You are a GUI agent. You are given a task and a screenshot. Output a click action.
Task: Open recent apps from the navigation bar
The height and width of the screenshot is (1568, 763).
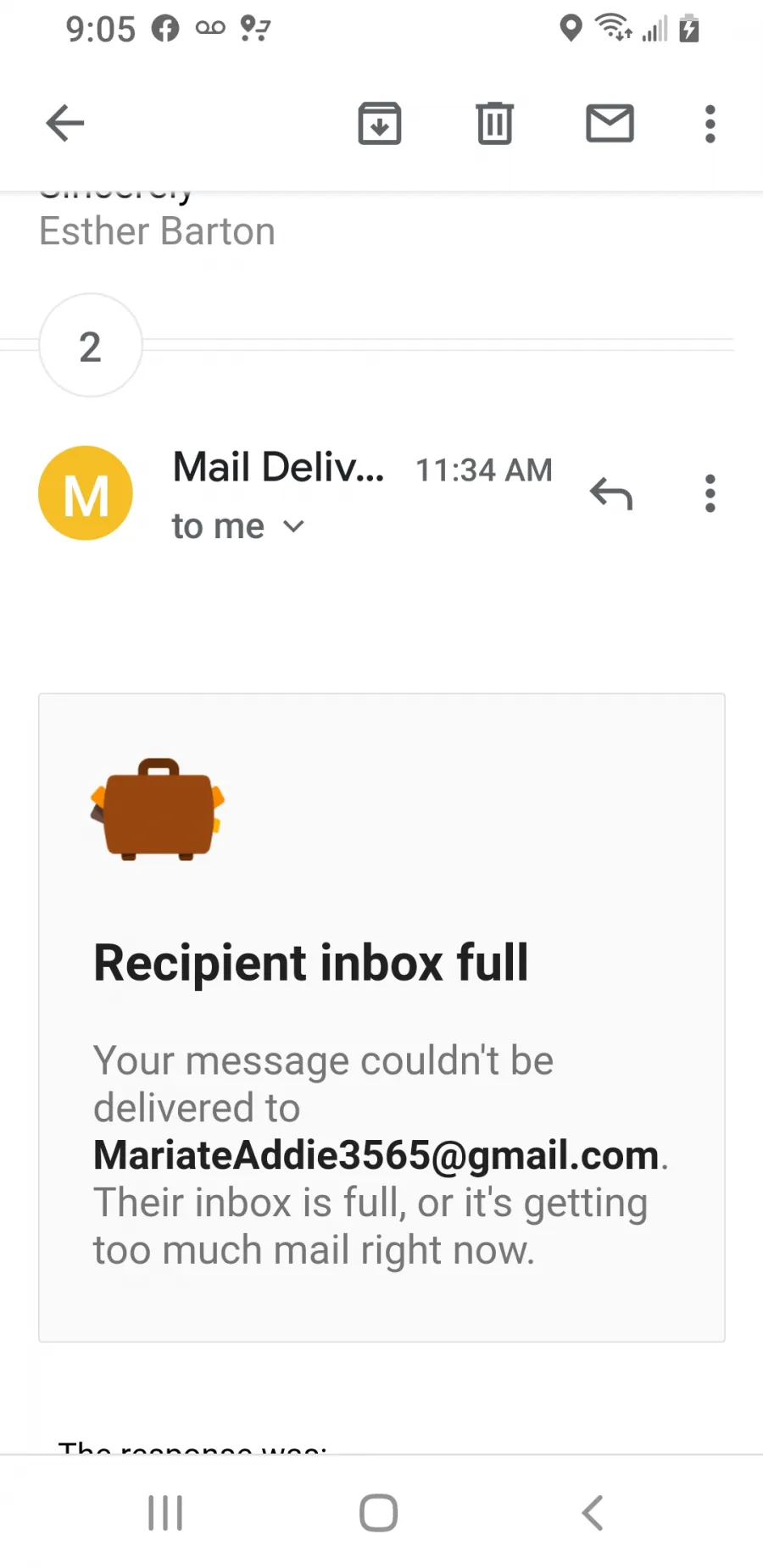click(x=165, y=1513)
